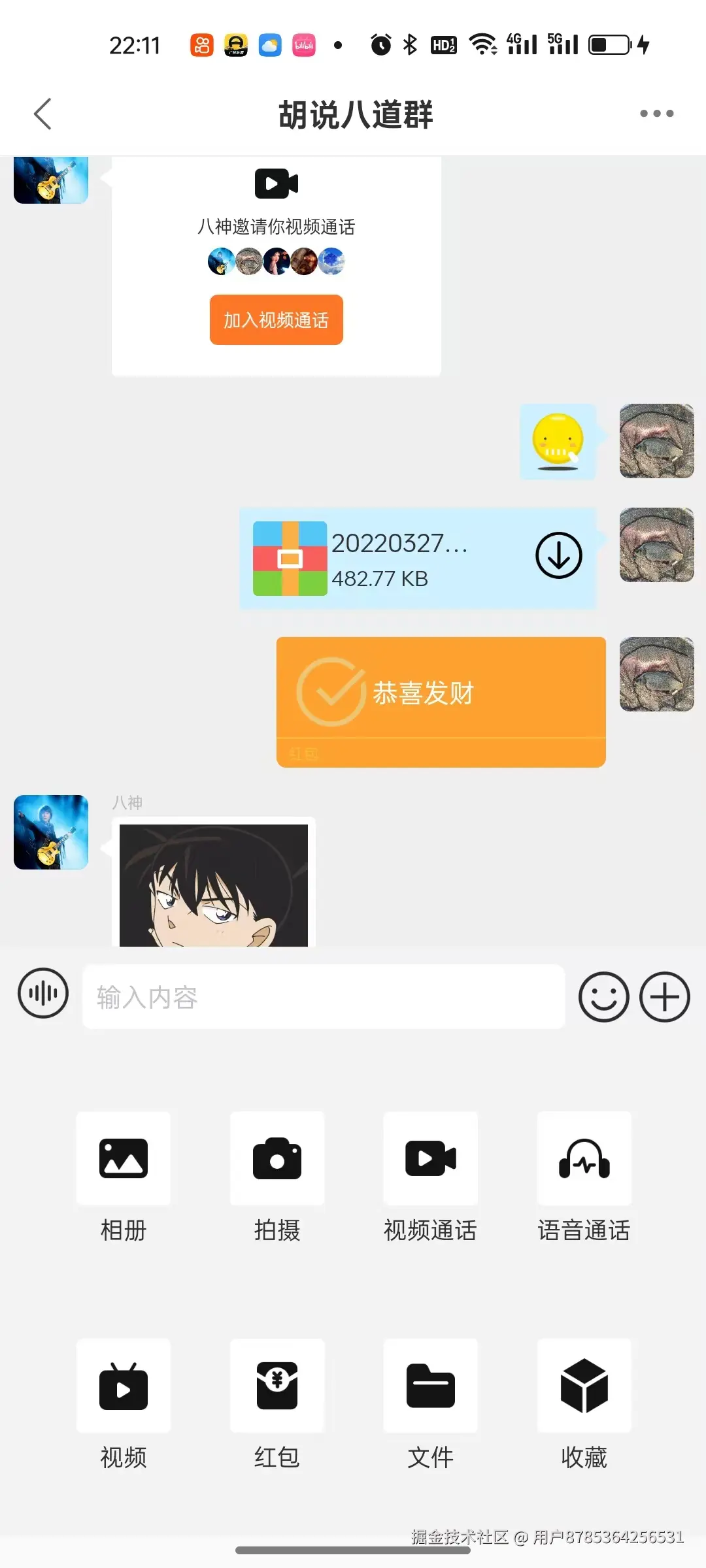Open 收藏 favorites
Screen dimensions: 706x1568
click(584, 1386)
